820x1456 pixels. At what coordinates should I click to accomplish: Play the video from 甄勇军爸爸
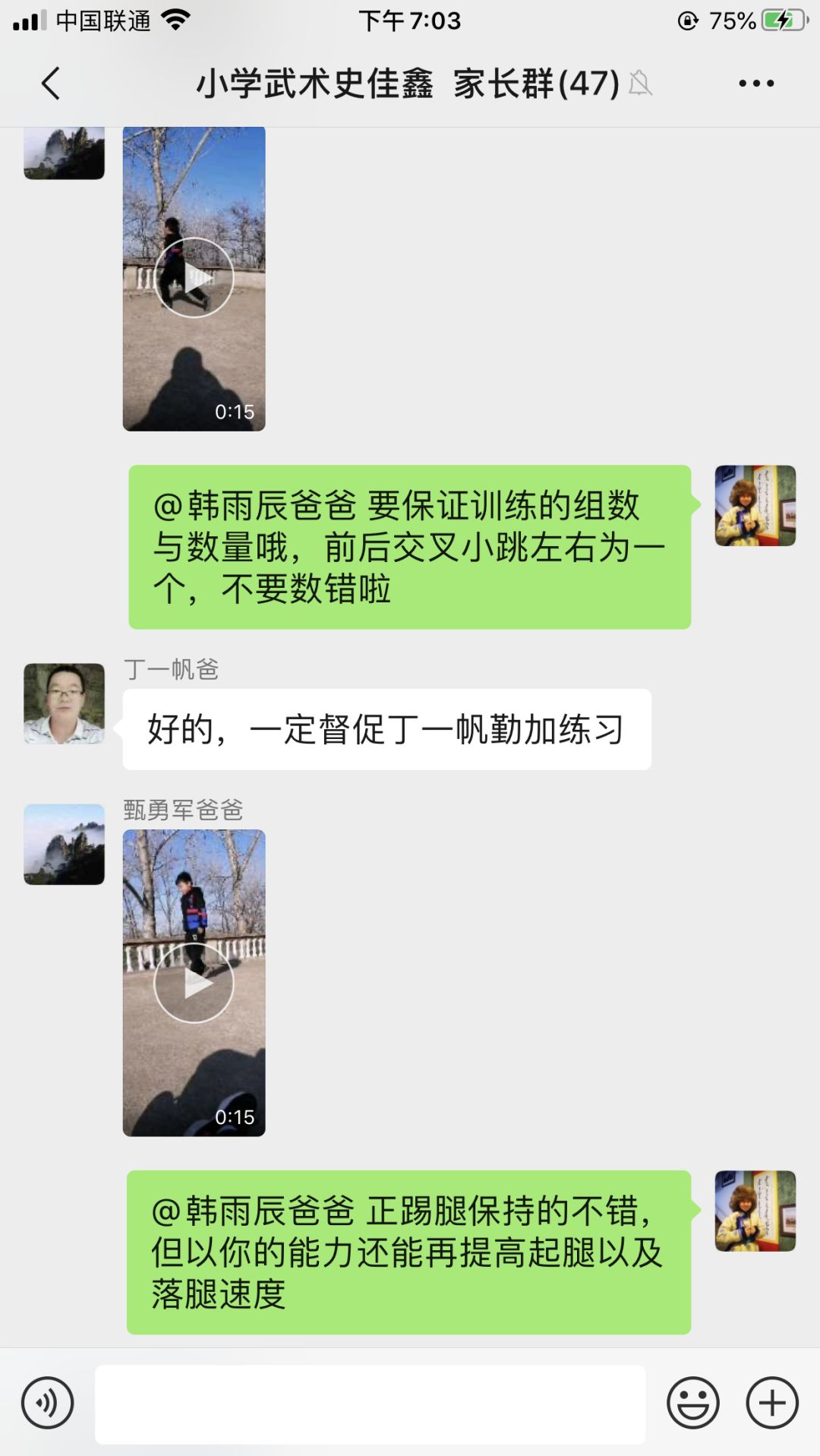pyautogui.click(x=194, y=983)
